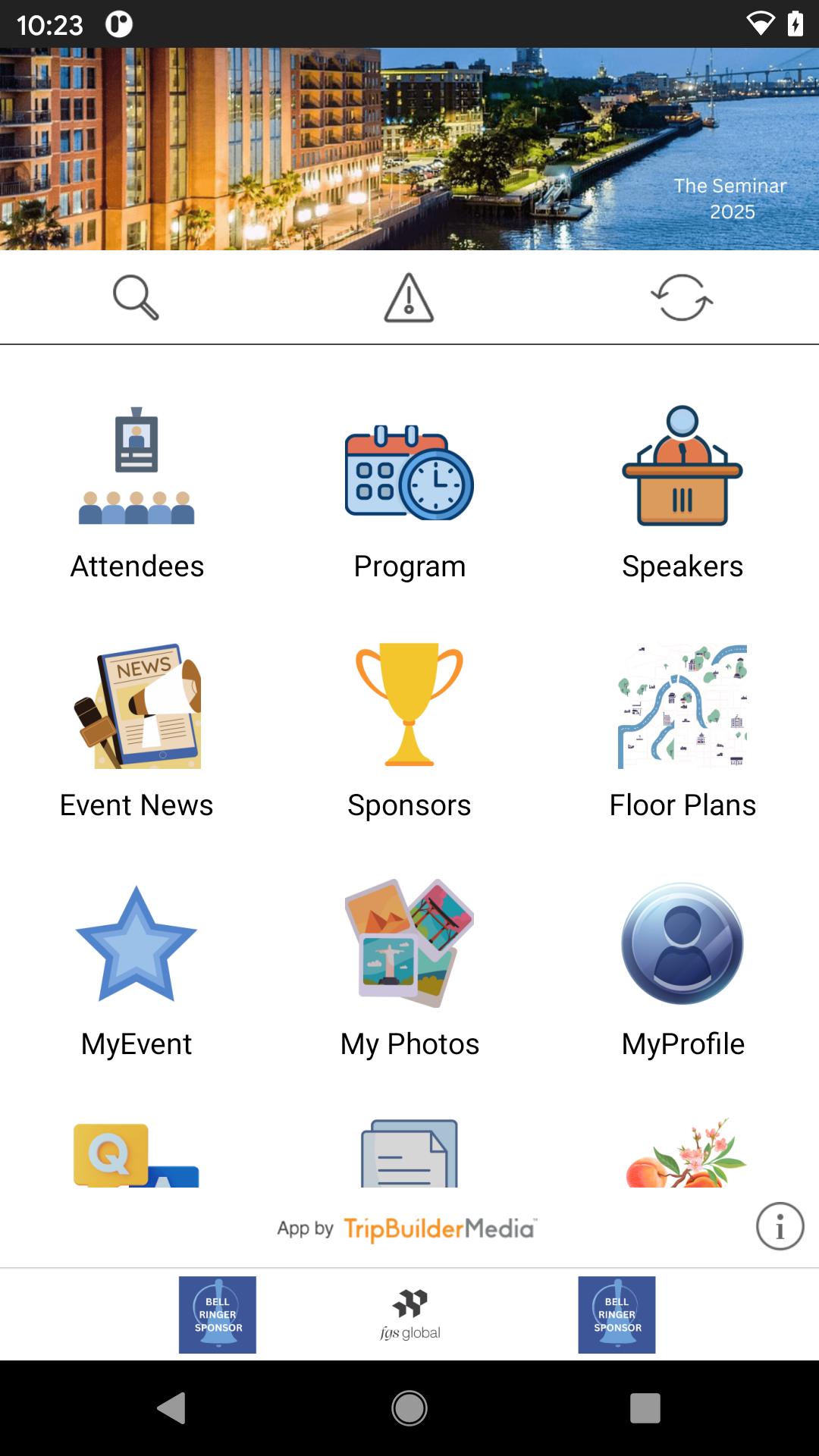Open the search magnifier icon
This screenshot has height=1456, width=819.
[136, 297]
